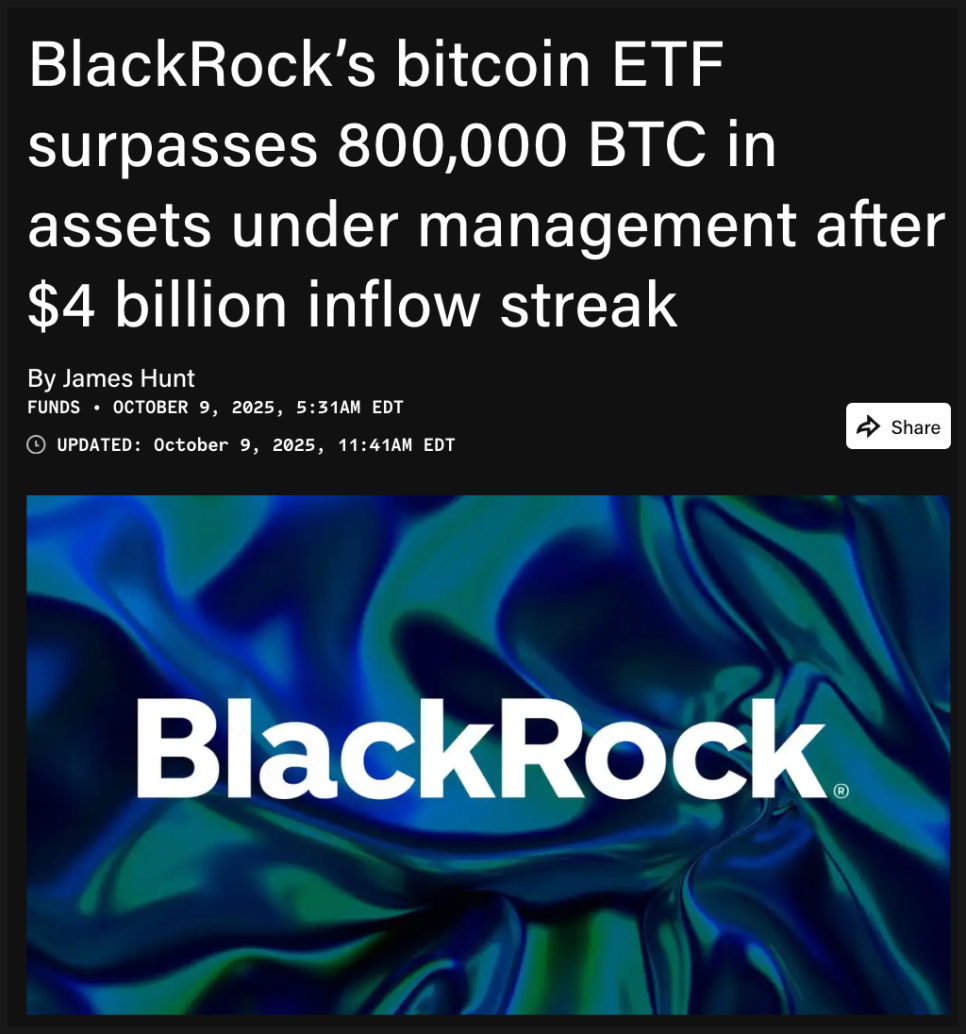Share this BlackRock bitcoin ETF article

897,427
